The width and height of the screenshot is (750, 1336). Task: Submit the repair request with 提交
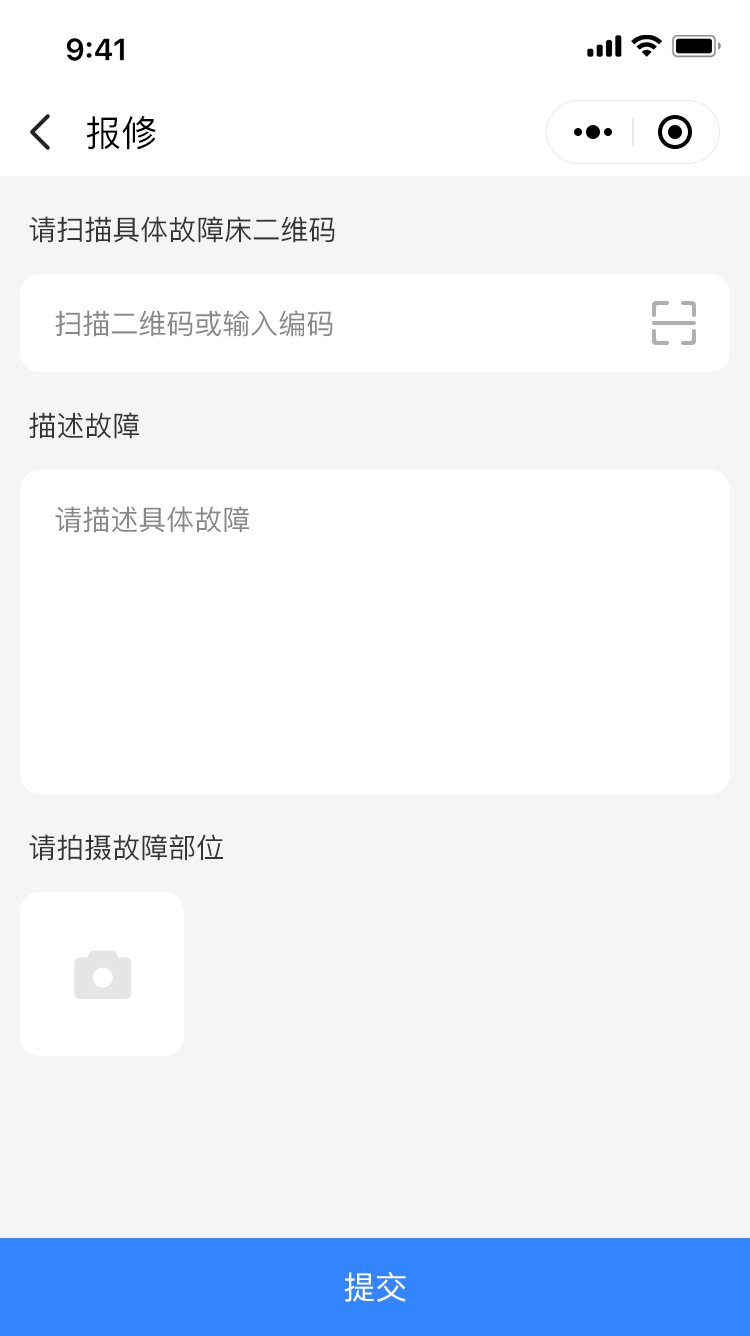pyautogui.click(x=375, y=1287)
